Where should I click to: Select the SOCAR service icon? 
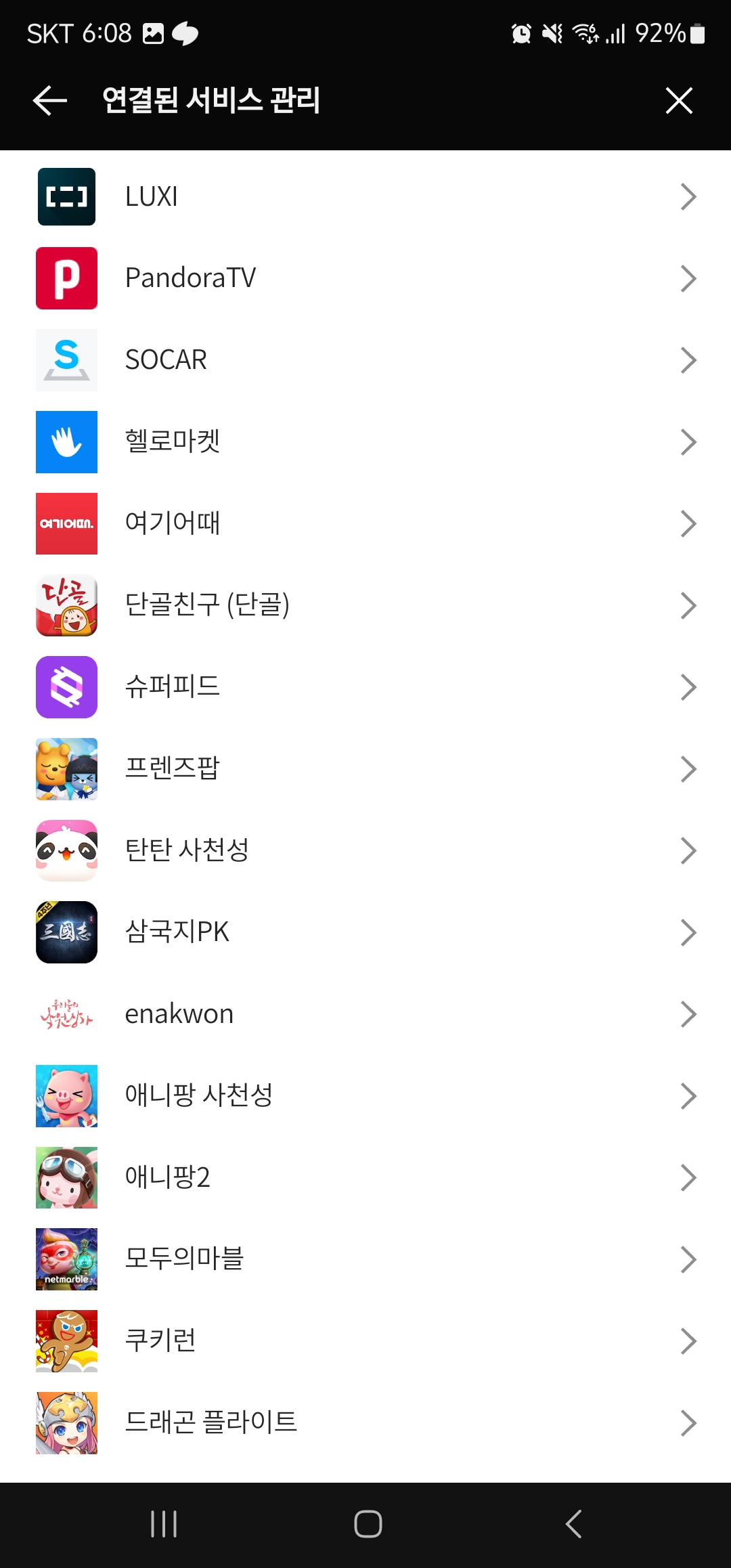(x=66, y=360)
